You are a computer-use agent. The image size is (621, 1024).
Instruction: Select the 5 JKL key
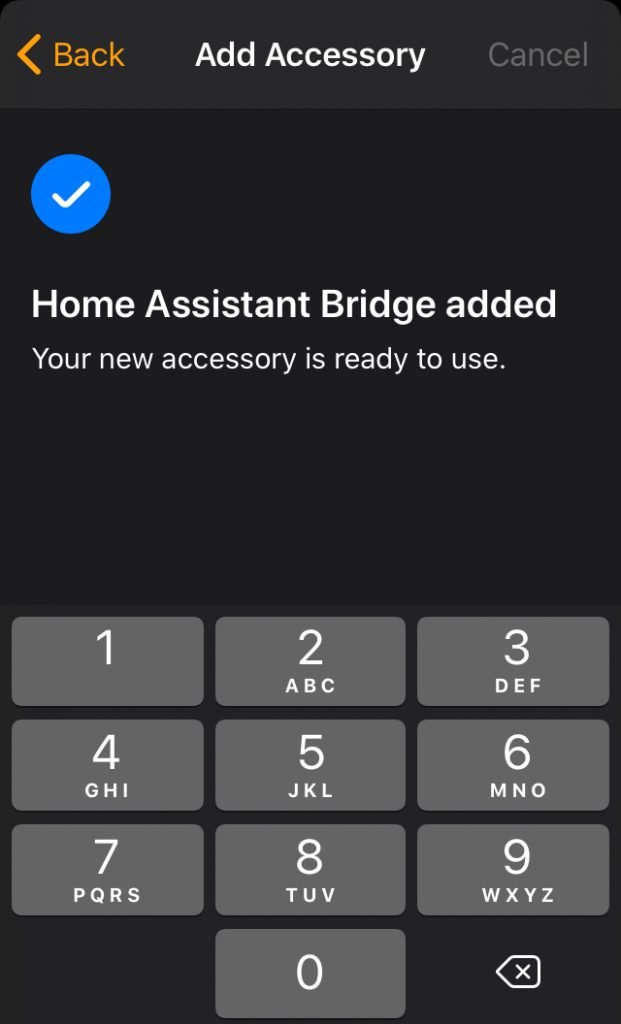point(310,765)
